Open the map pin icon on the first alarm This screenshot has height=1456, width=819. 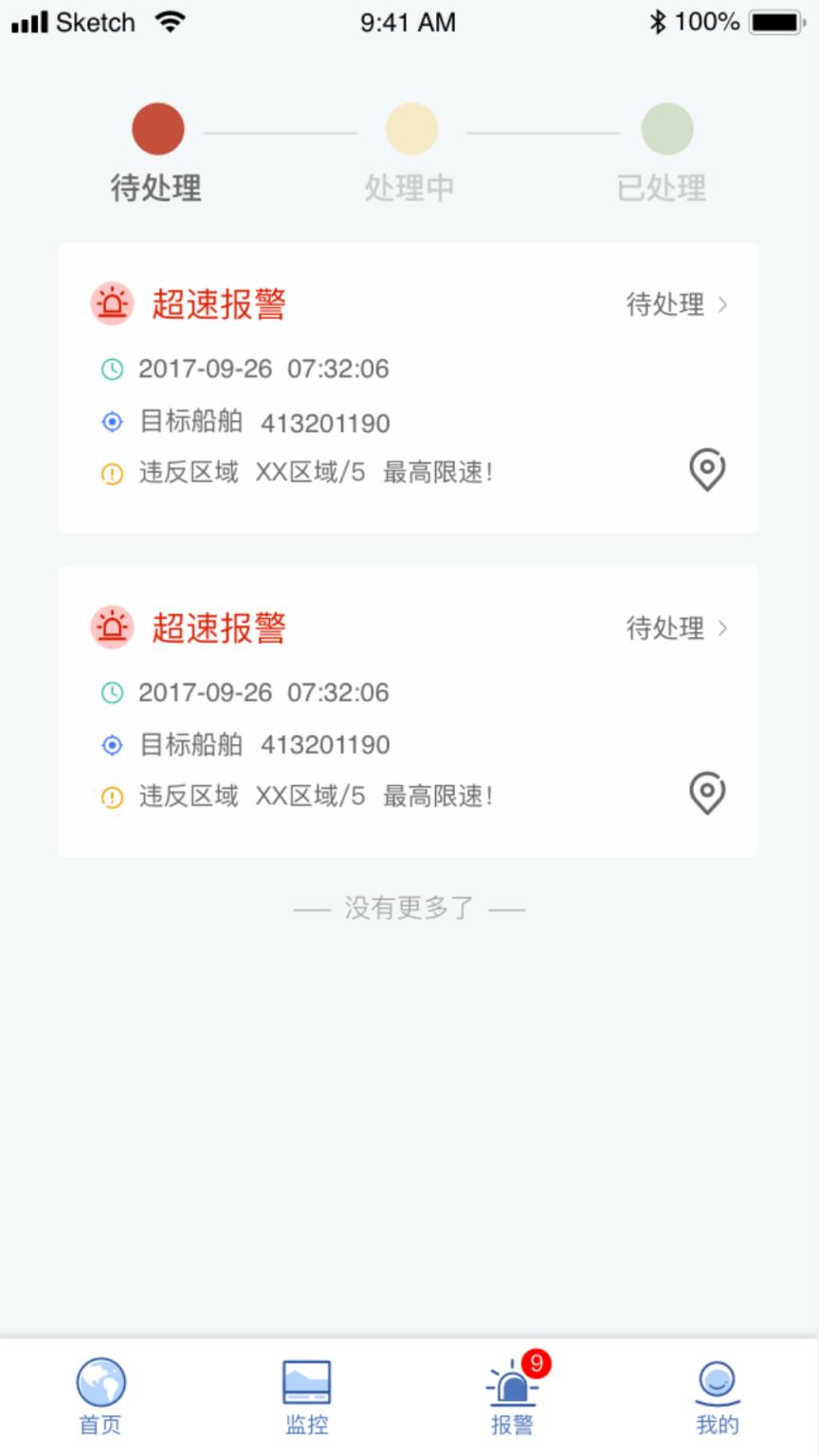click(x=706, y=470)
